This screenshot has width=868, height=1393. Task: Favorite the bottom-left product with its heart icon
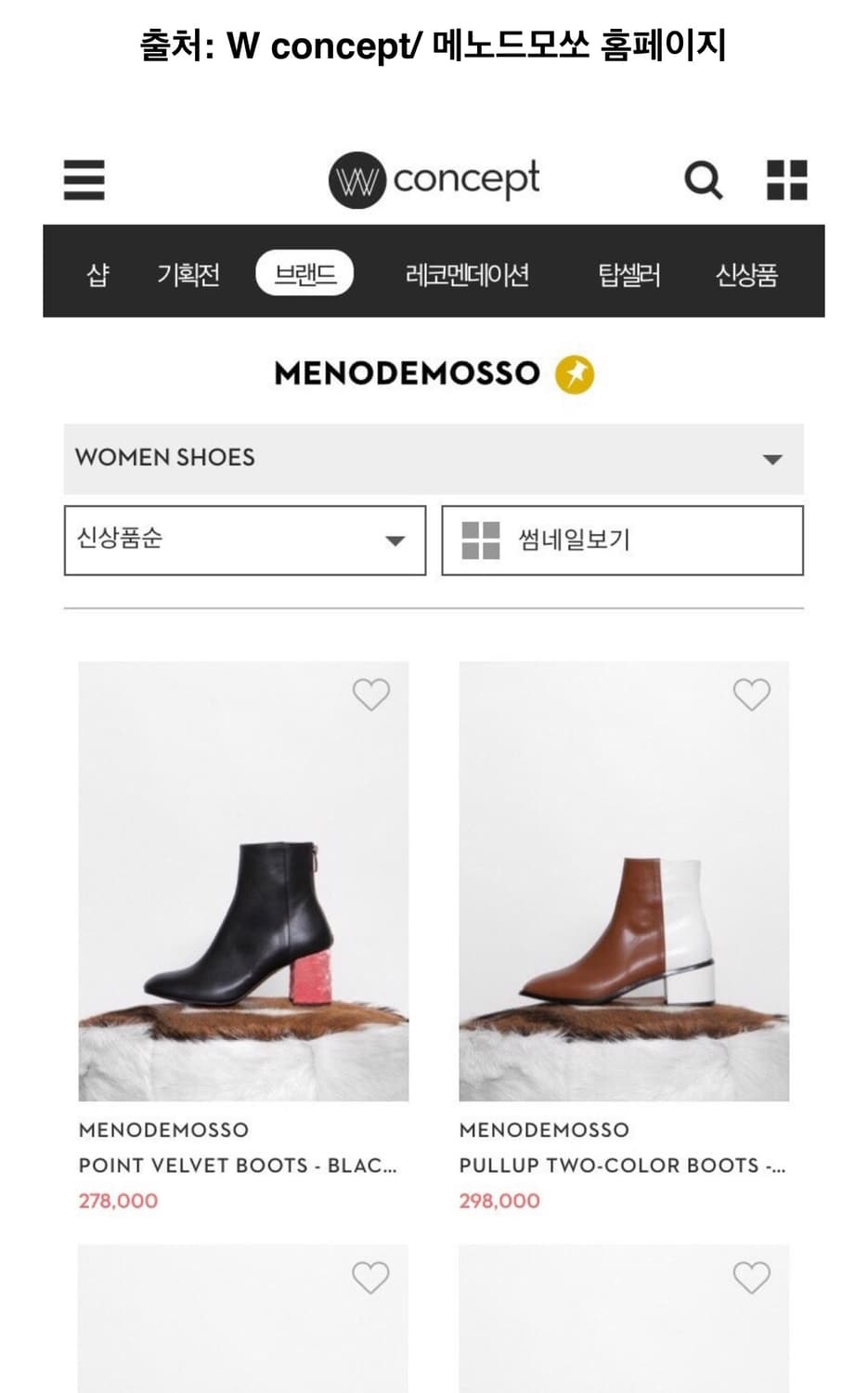(x=370, y=1277)
